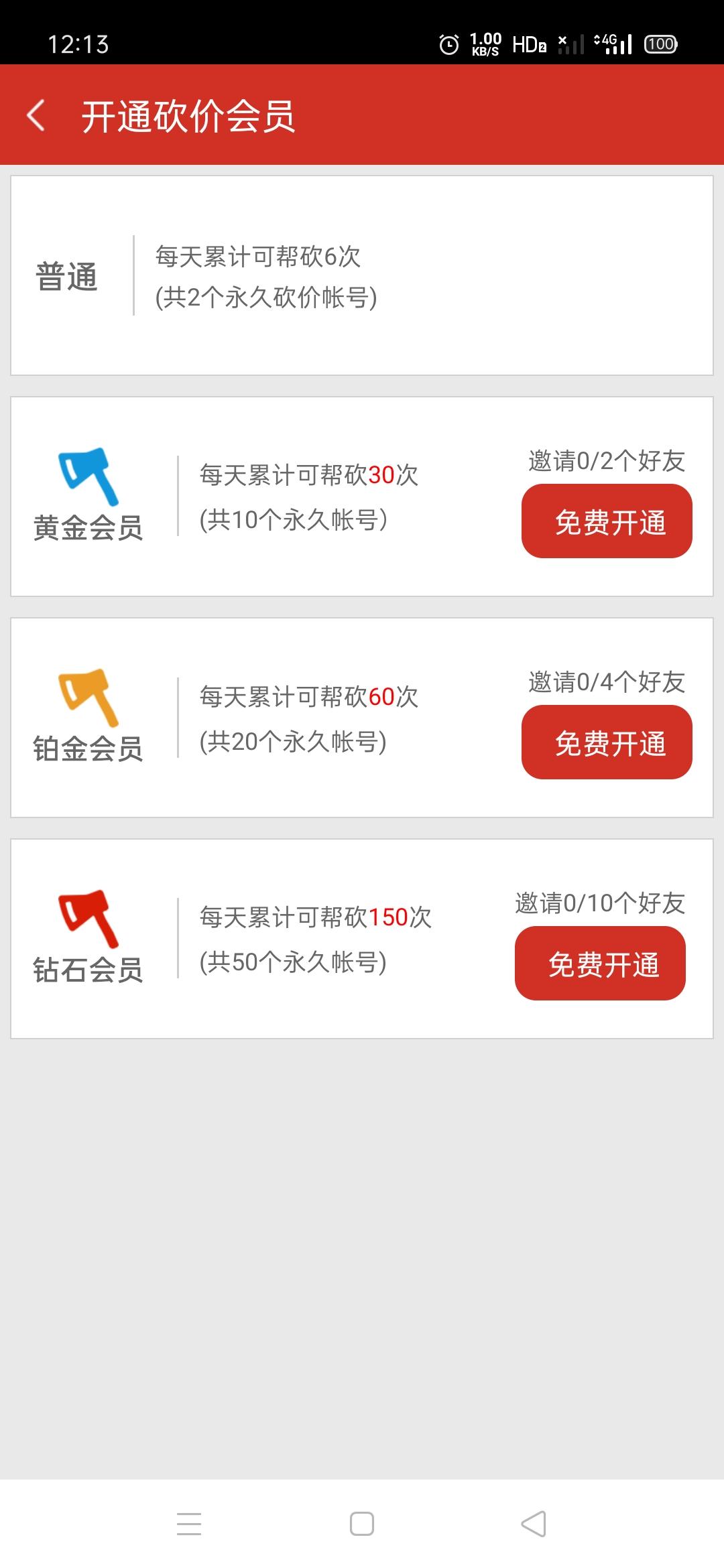The width and height of the screenshot is (724, 1568).
Task: Tap the HD2 indicator in status bar
Action: pos(529,45)
